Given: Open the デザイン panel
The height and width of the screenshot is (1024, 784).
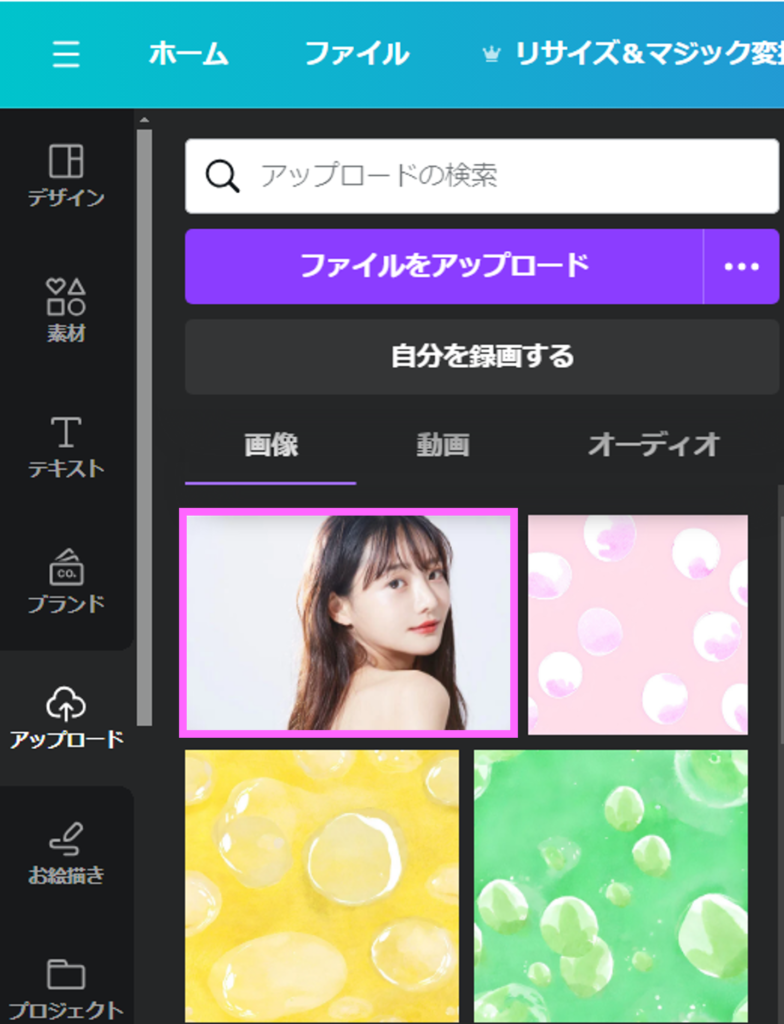Looking at the screenshot, I should pos(66,176).
